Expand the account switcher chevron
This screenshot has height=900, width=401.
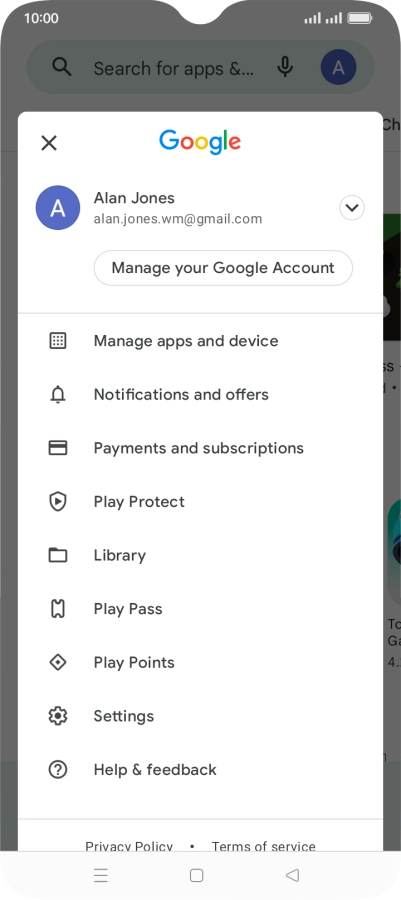[352, 208]
